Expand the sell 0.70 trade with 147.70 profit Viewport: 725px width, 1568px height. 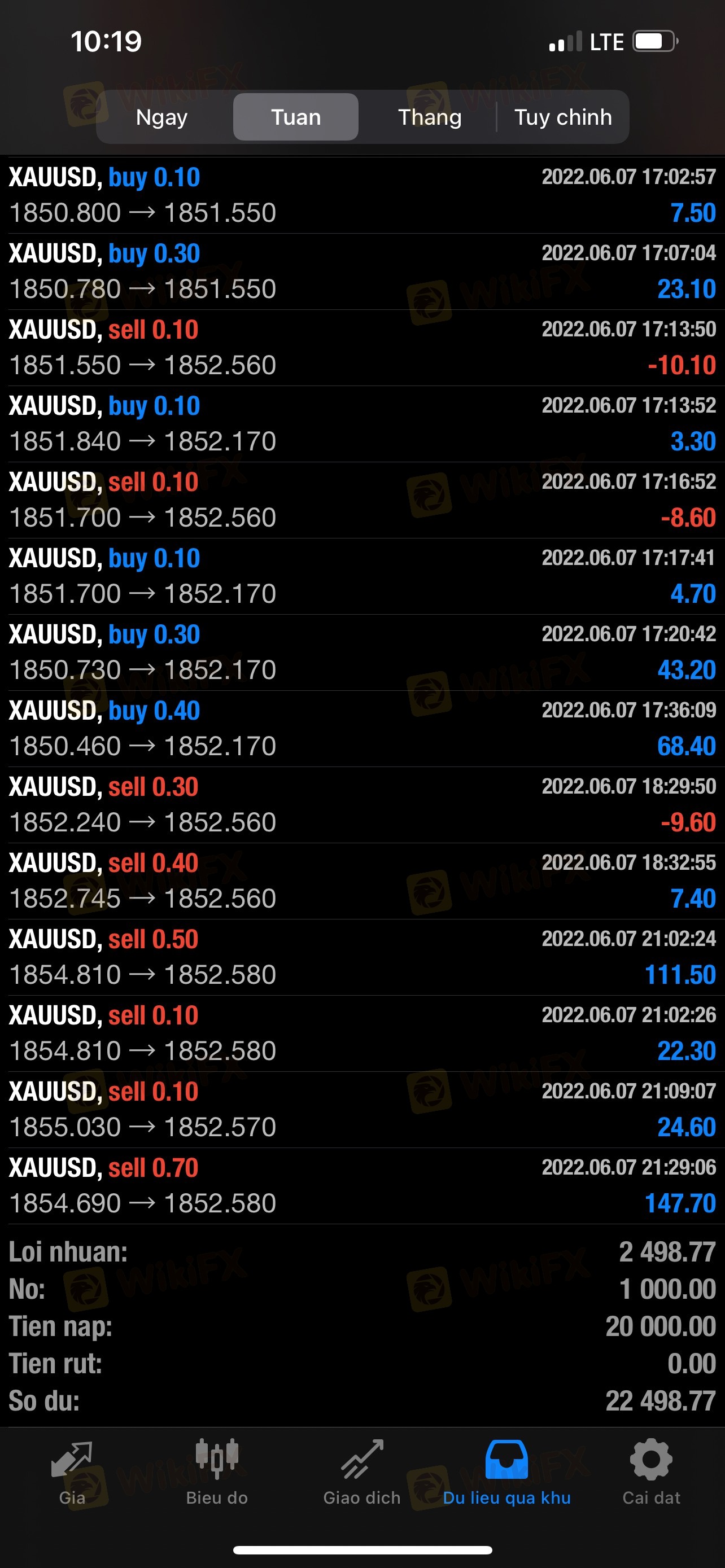(x=362, y=1186)
